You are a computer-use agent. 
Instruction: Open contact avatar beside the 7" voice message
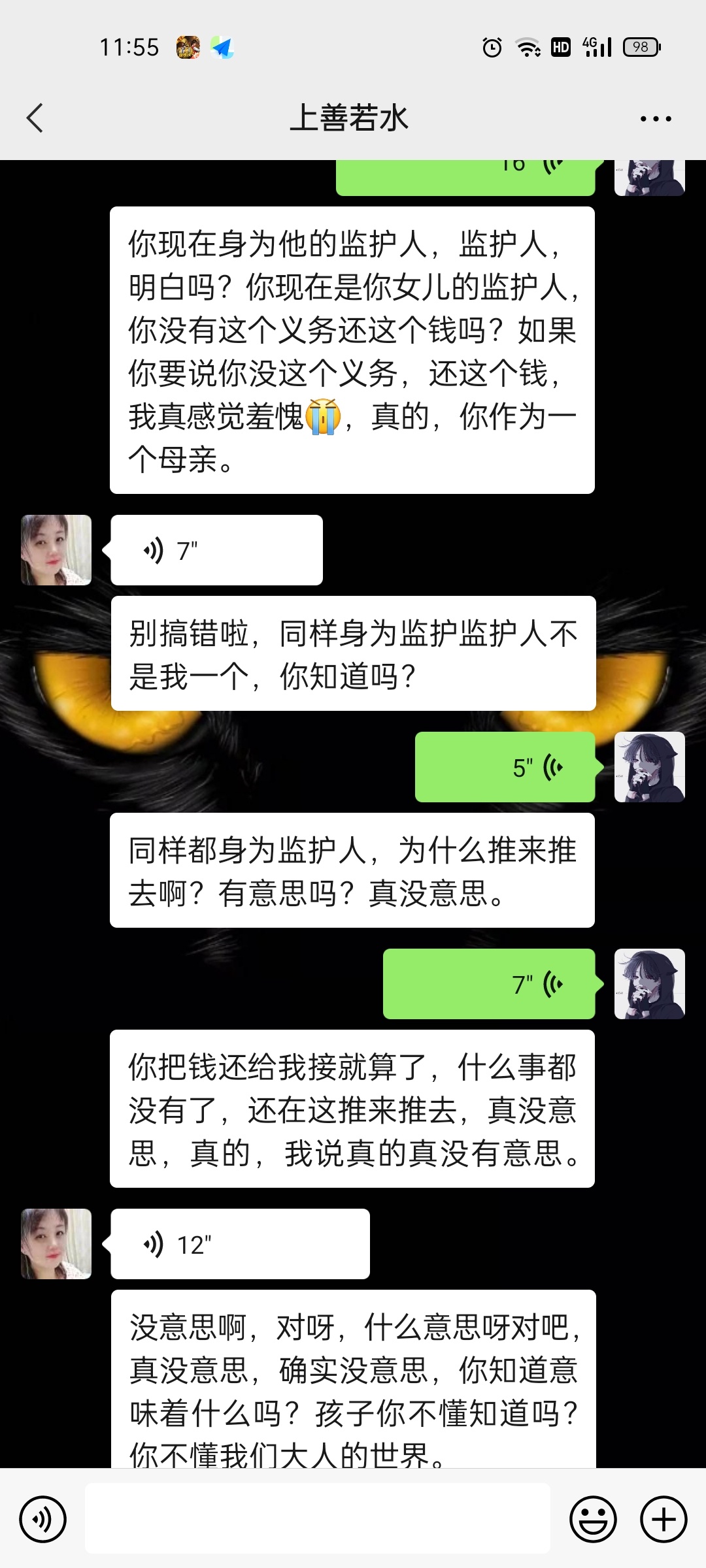coord(56,550)
